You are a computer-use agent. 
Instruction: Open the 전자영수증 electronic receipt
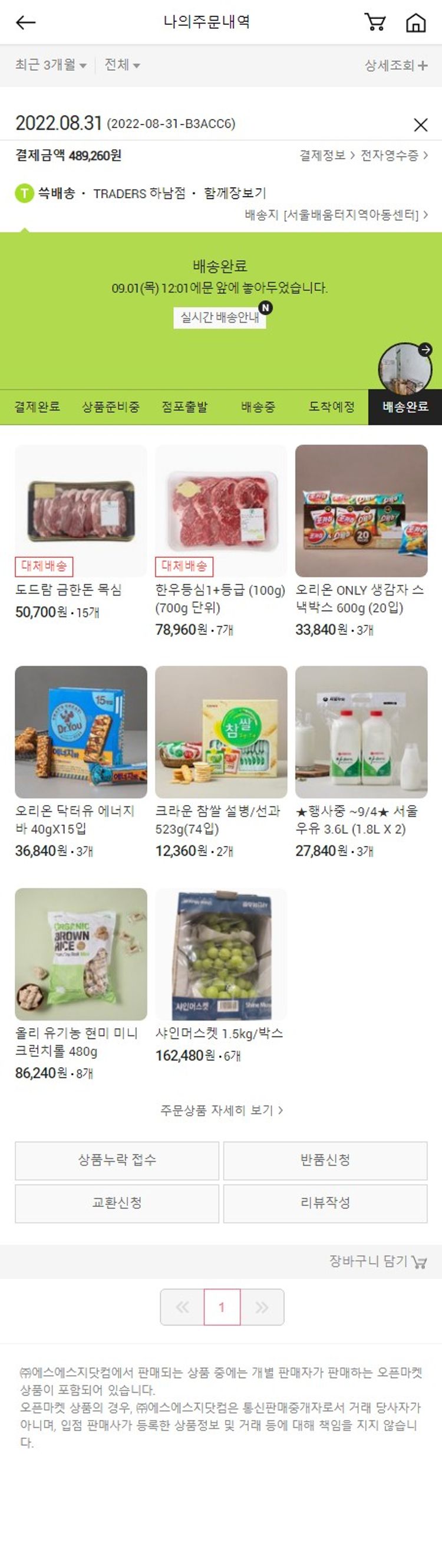393,156
